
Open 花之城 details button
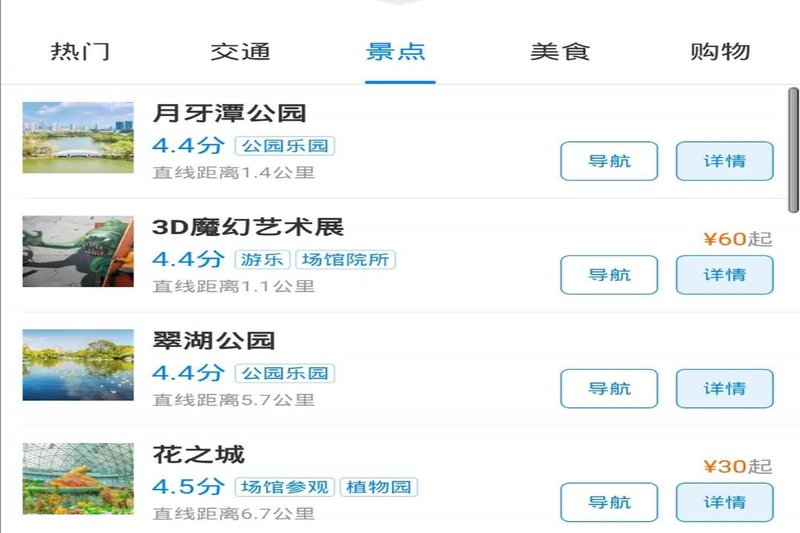[725, 502]
